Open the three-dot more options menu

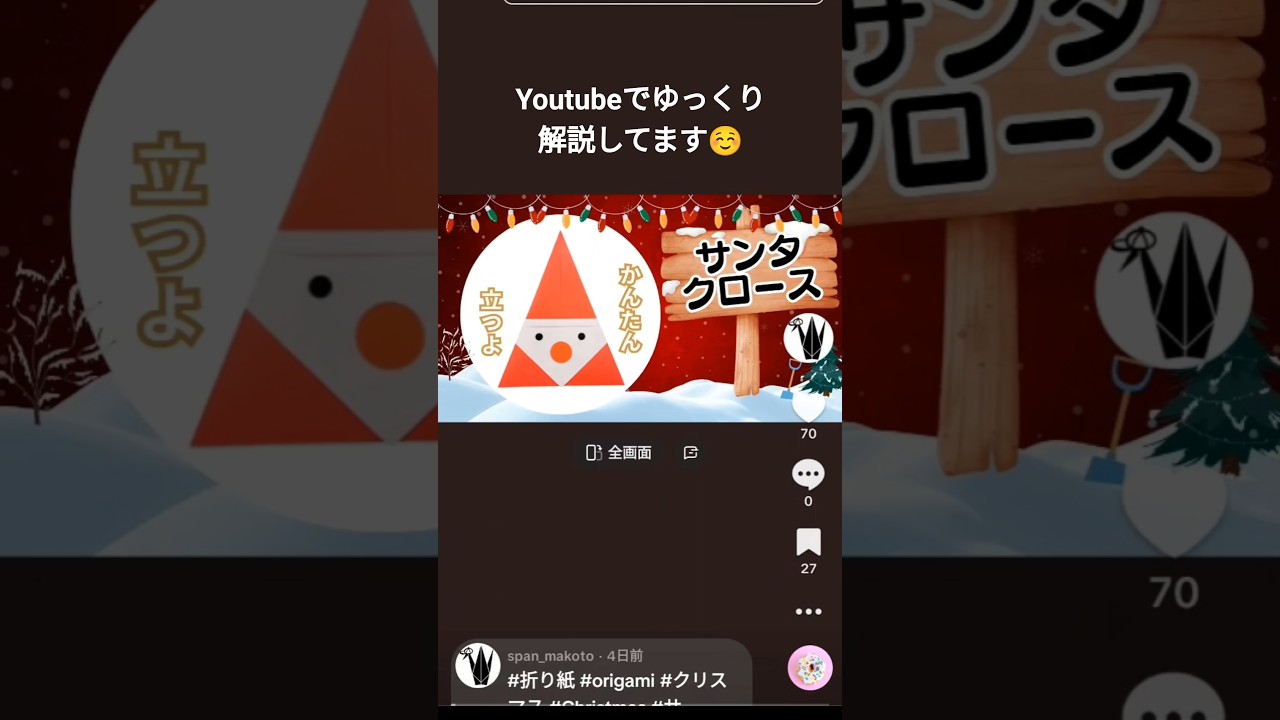point(808,611)
